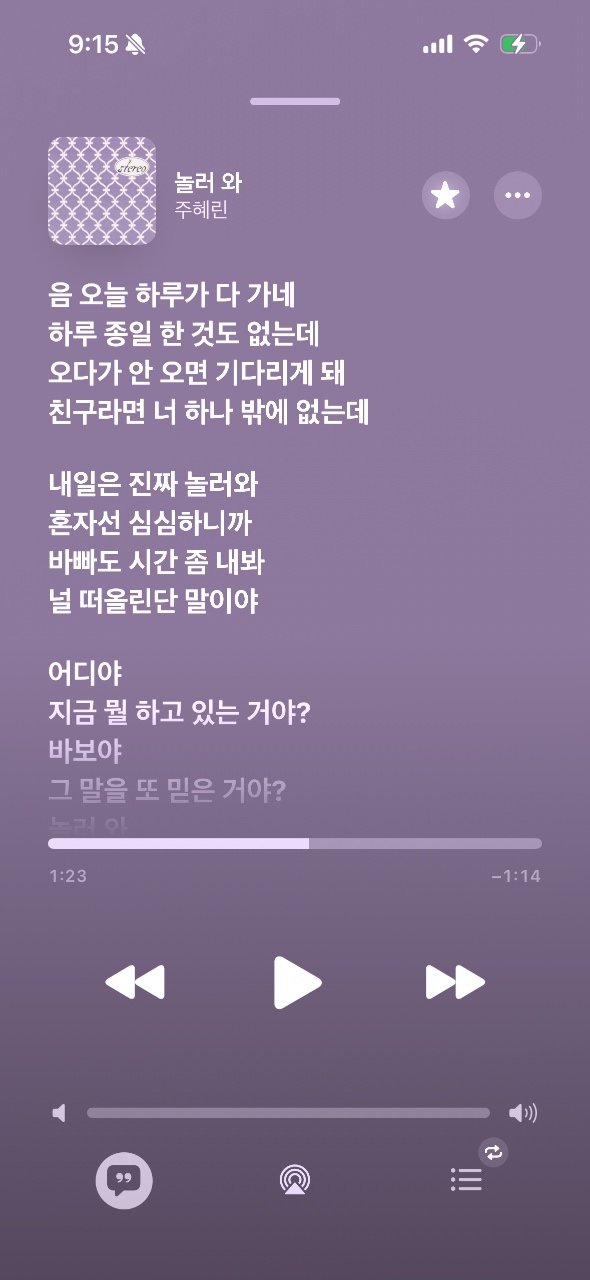
Task: Tap the volume slider
Action: [x=288, y=1113]
